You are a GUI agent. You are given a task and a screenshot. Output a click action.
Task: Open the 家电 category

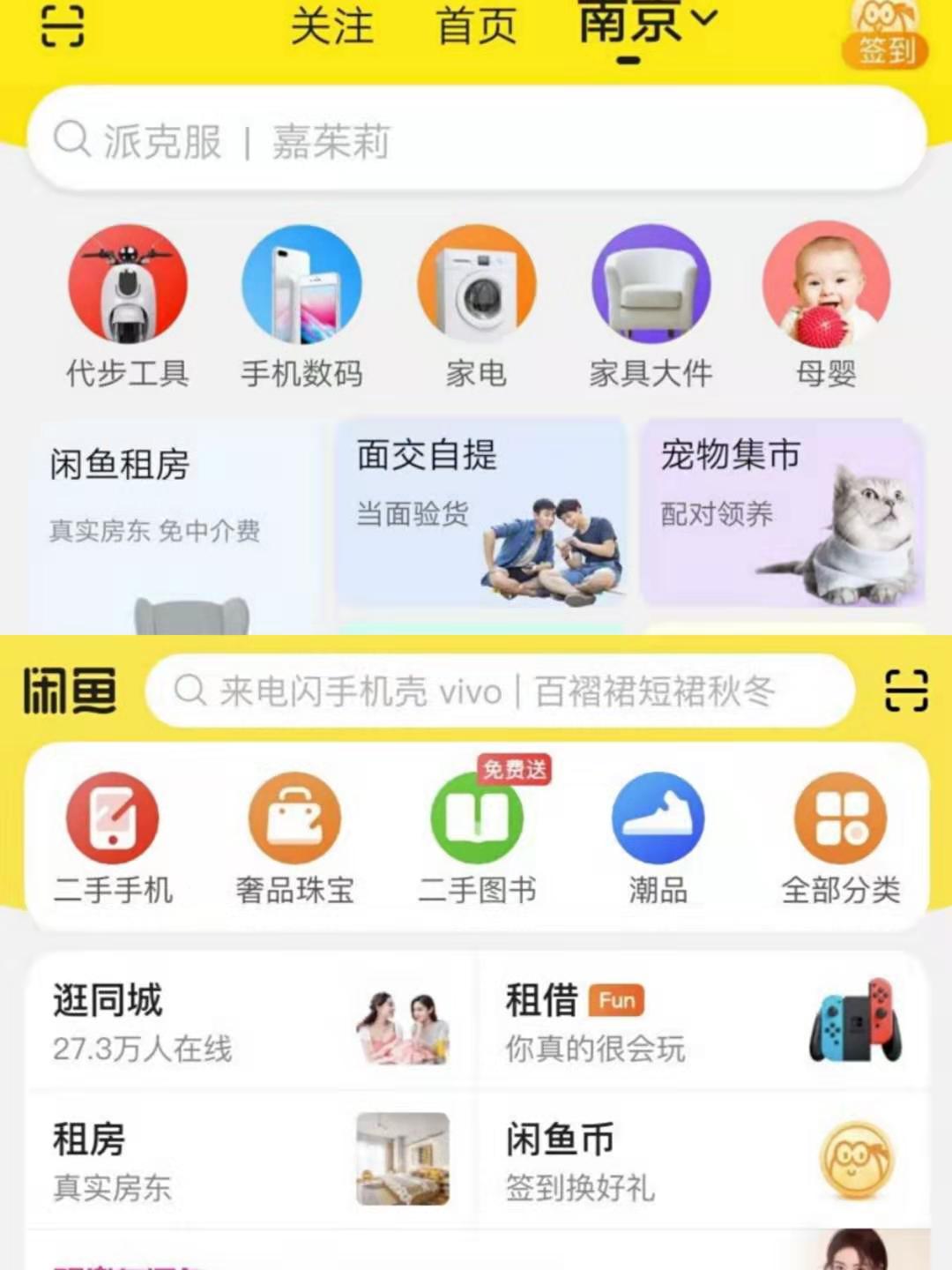[x=476, y=304]
